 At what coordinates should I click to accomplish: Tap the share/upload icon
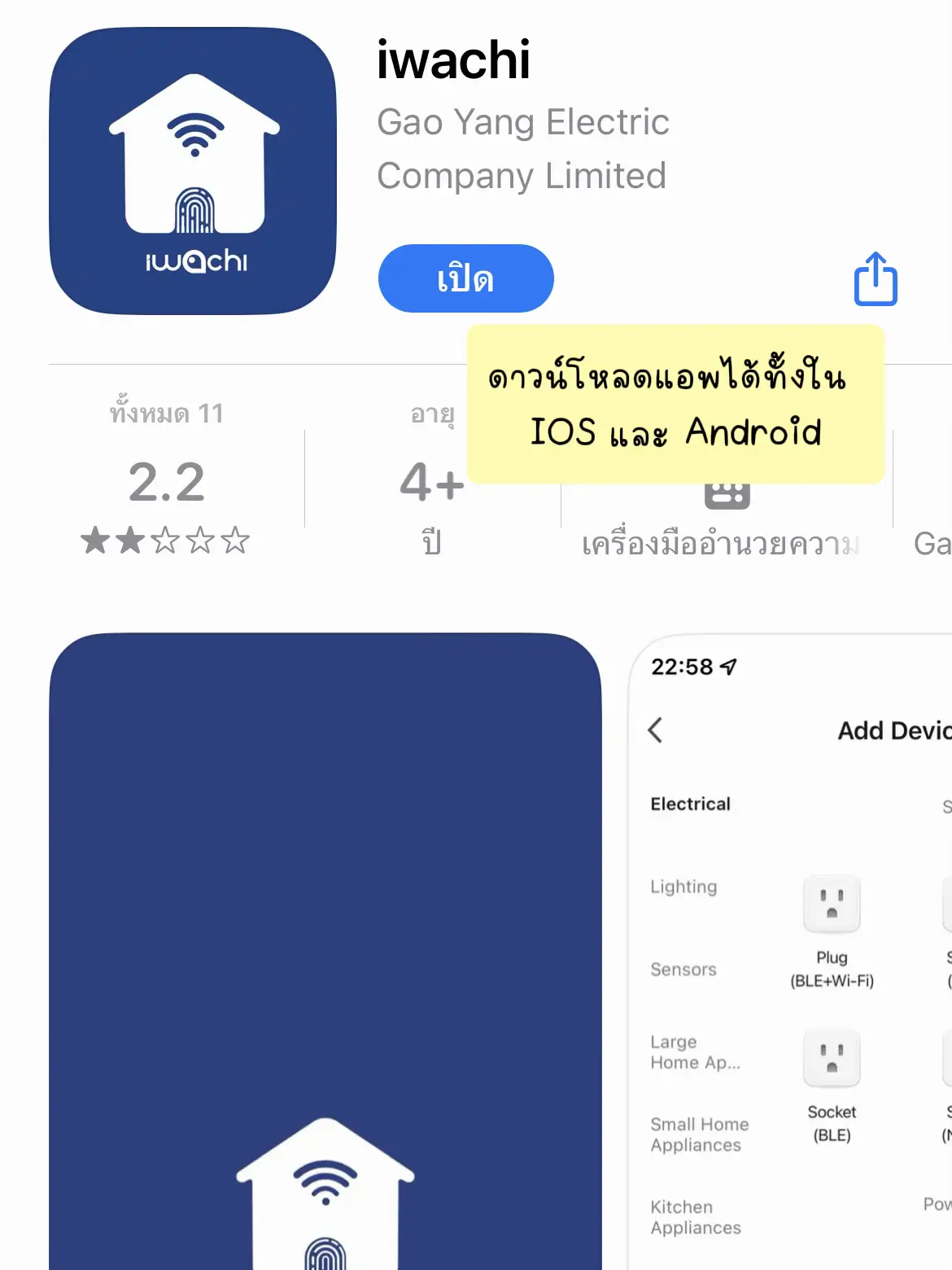click(874, 278)
